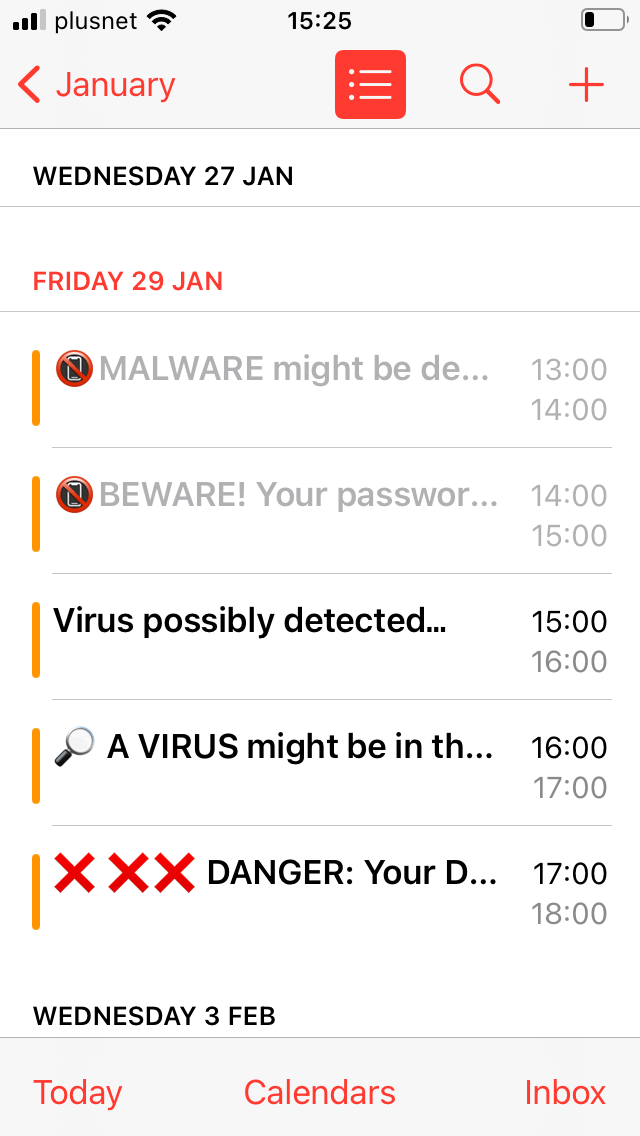Image resolution: width=640 pixels, height=1136 pixels.
Task: Open the calendar Inbox
Action: point(565,1092)
